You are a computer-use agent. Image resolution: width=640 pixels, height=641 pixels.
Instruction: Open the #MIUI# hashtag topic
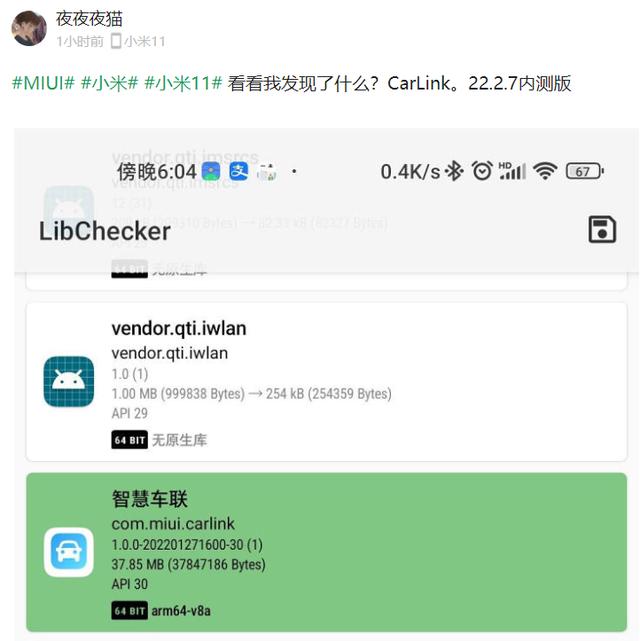click(43, 84)
